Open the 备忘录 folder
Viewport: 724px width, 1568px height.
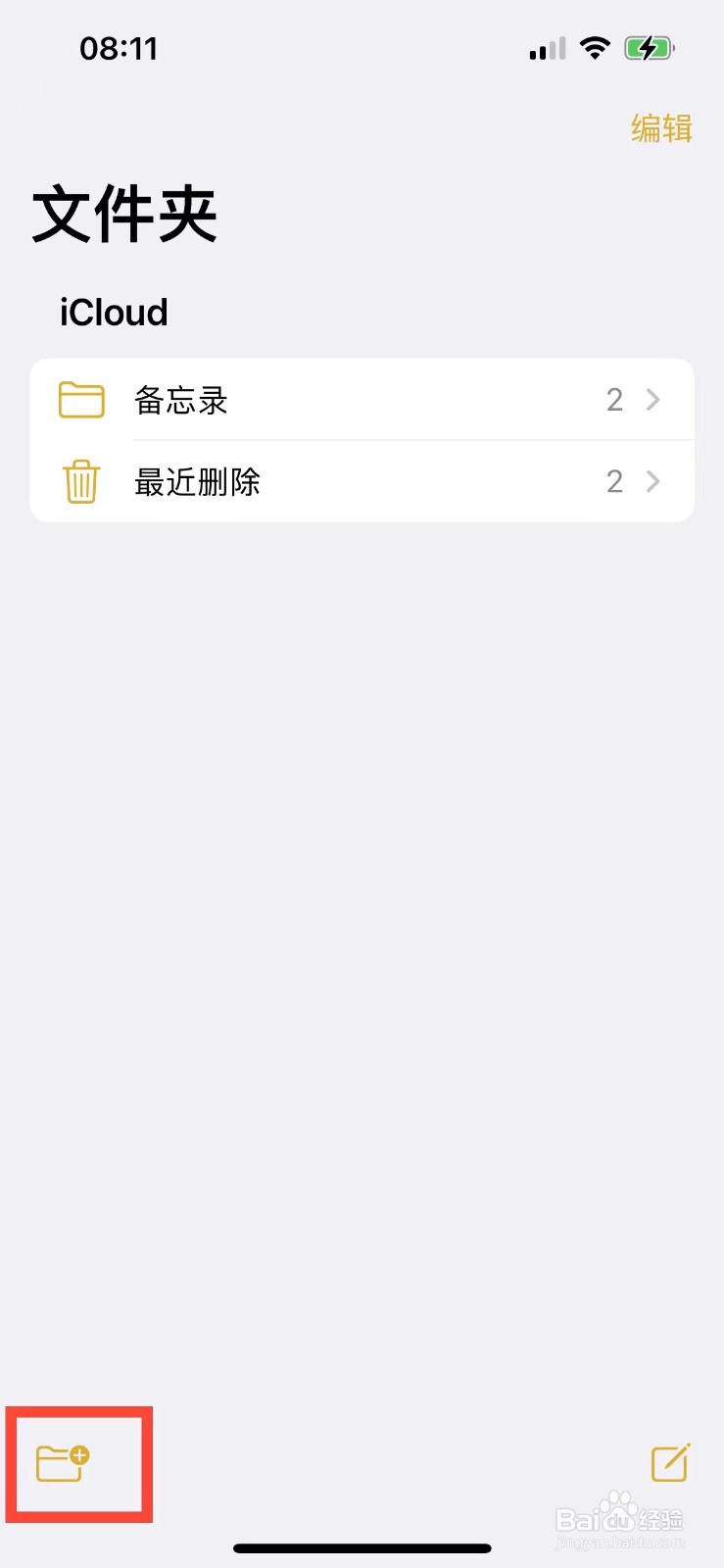point(361,400)
